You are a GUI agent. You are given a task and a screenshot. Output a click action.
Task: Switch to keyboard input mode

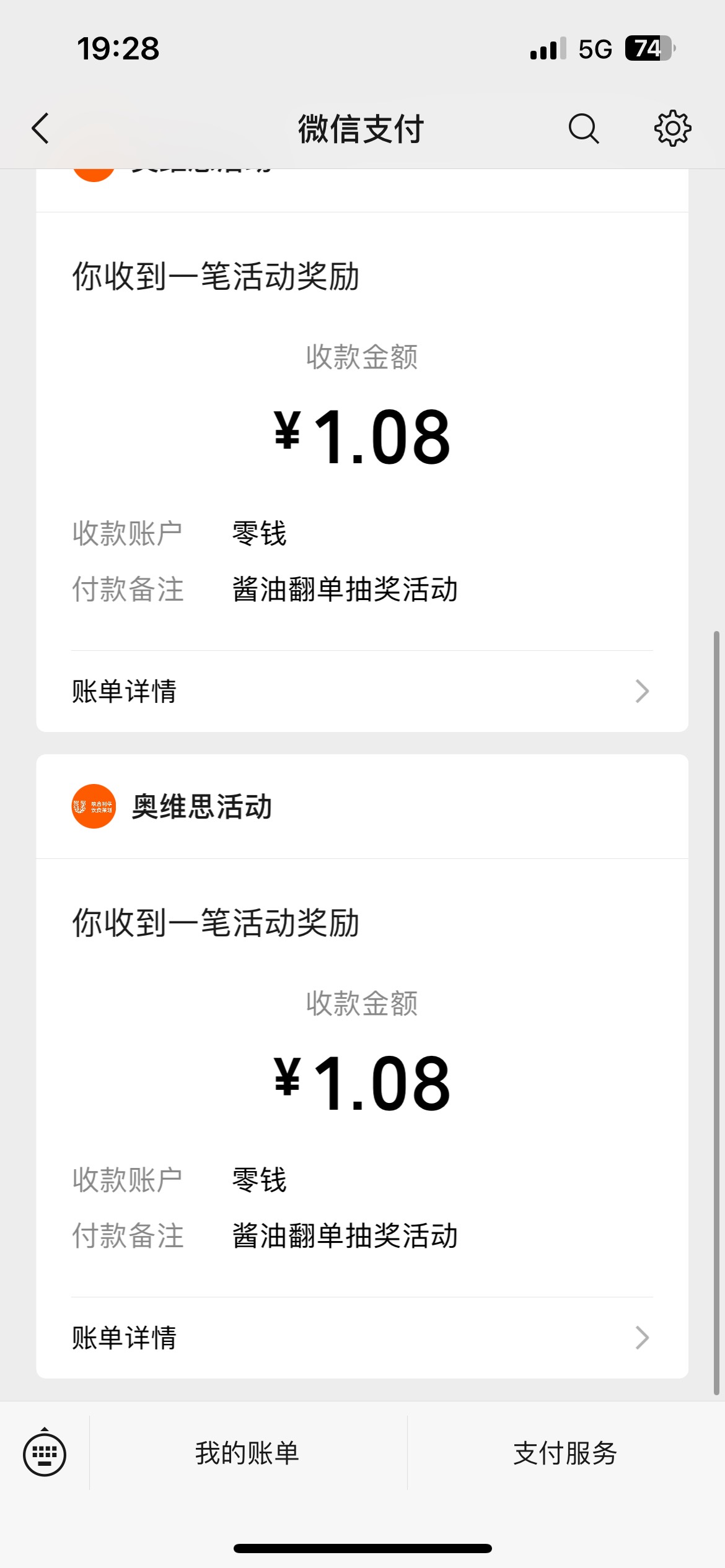[45, 1453]
